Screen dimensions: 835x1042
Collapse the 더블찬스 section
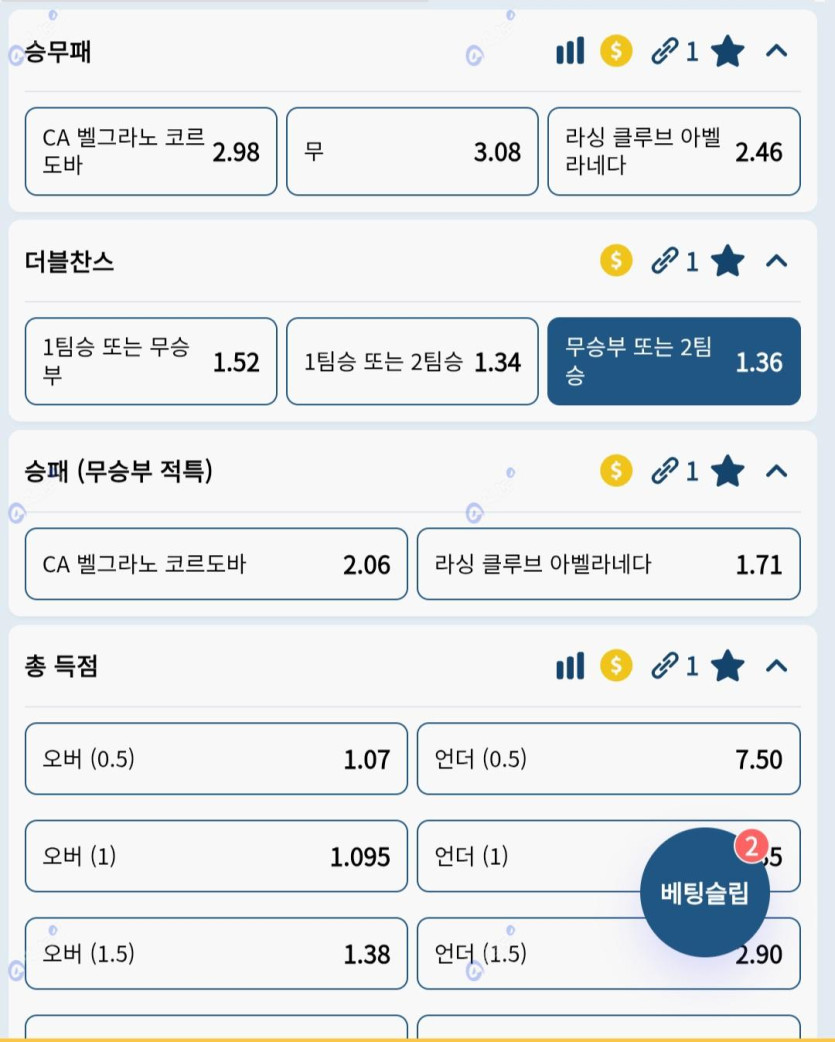tap(776, 261)
